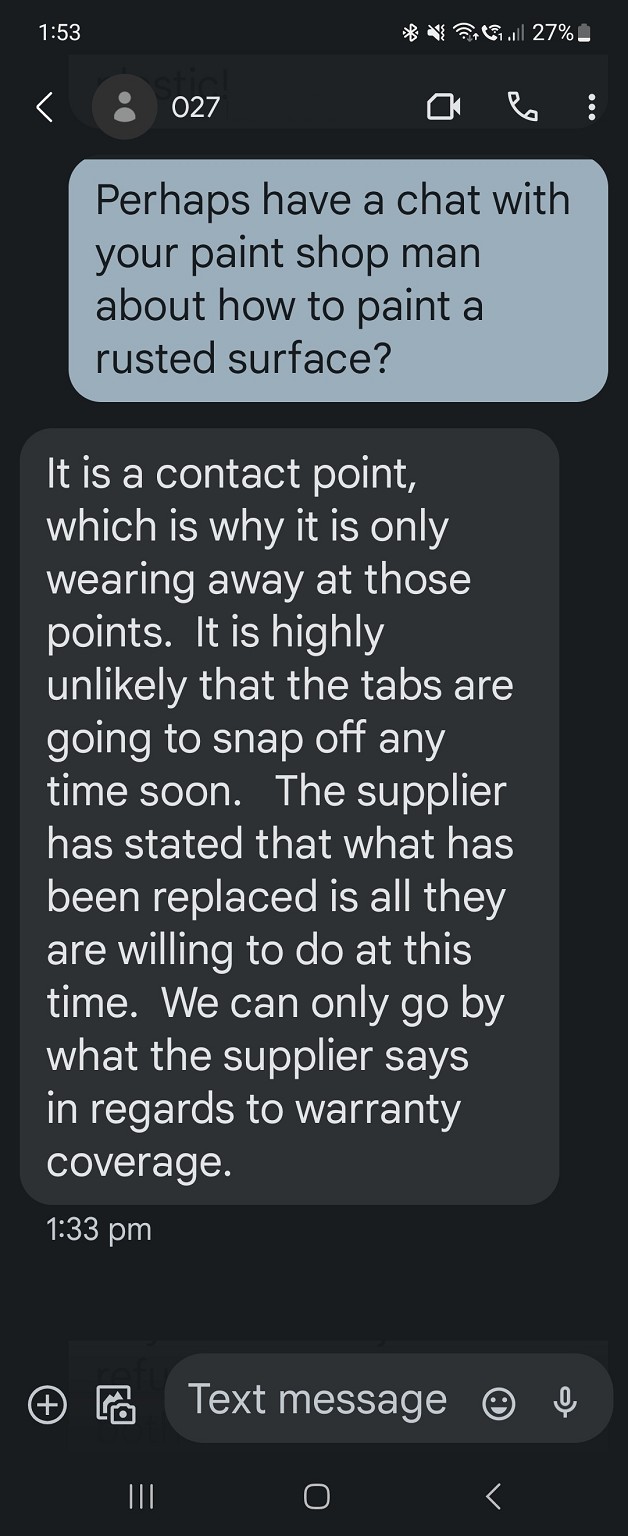Image resolution: width=628 pixels, height=1536 pixels.
Task: Focus the Text message field
Action: point(318,1399)
